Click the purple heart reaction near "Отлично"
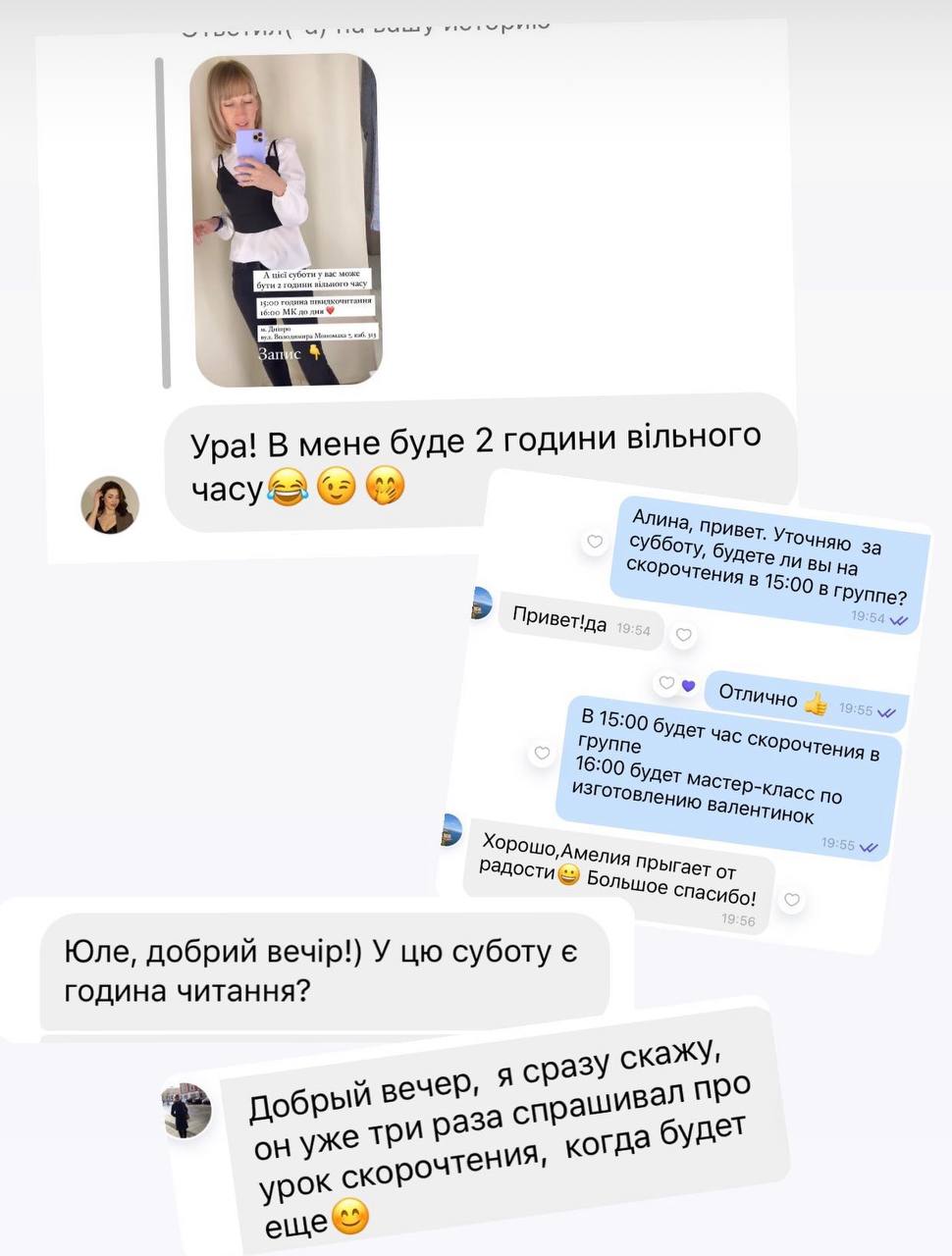 [690, 685]
